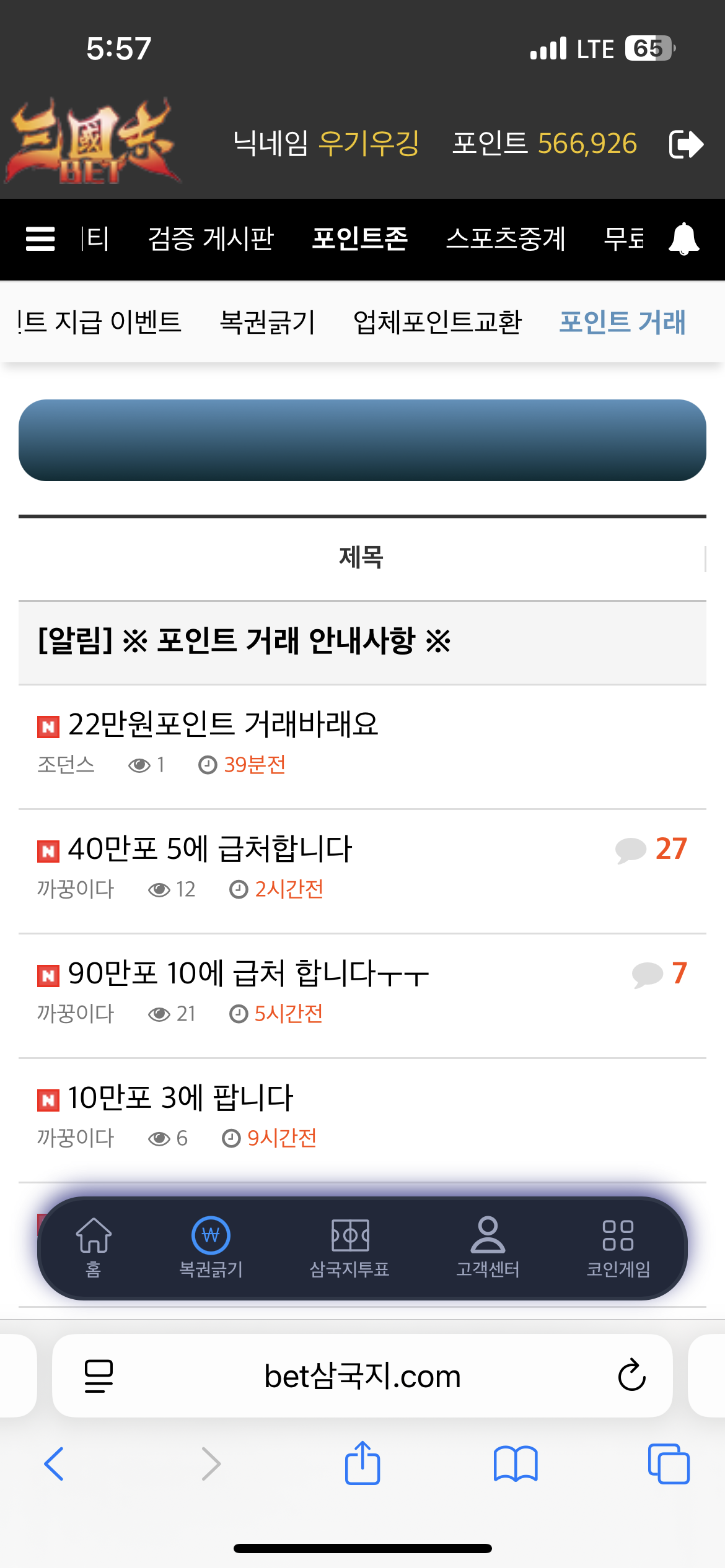Tap Safari's share button
This screenshot has width=725, height=1568.
362,1463
